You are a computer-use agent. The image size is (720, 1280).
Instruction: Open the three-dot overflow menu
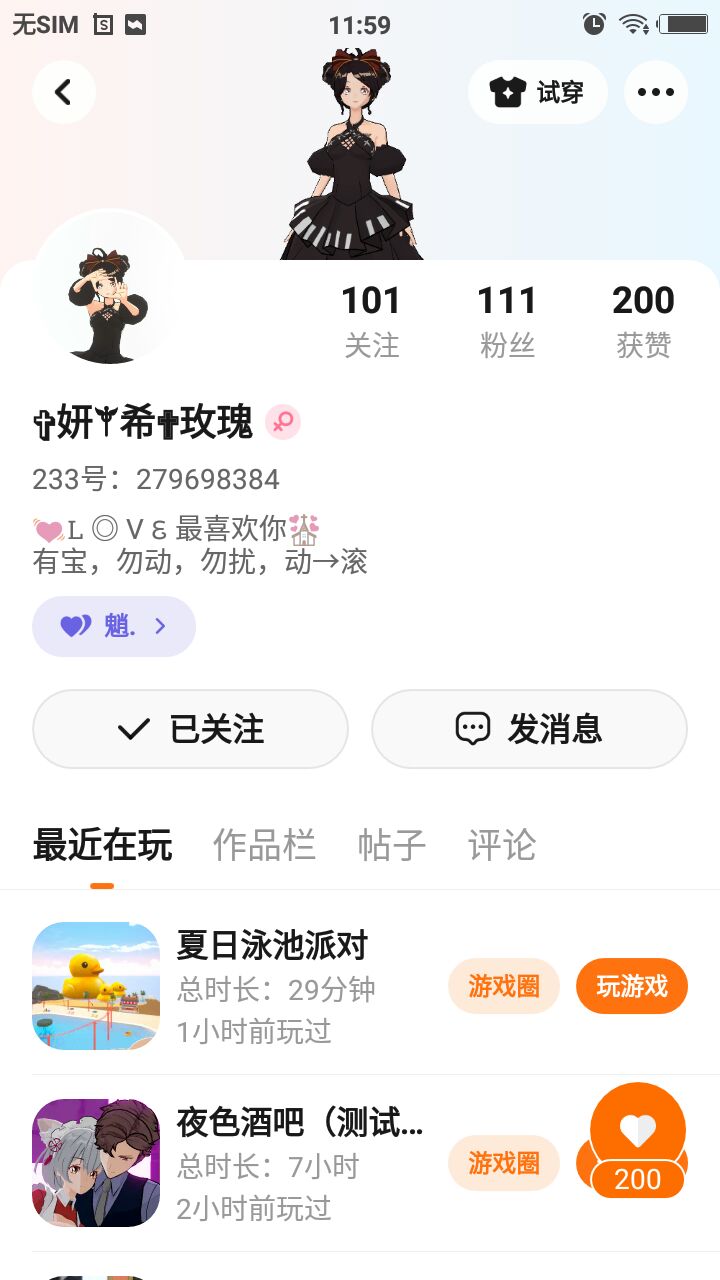tap(656, 92)
